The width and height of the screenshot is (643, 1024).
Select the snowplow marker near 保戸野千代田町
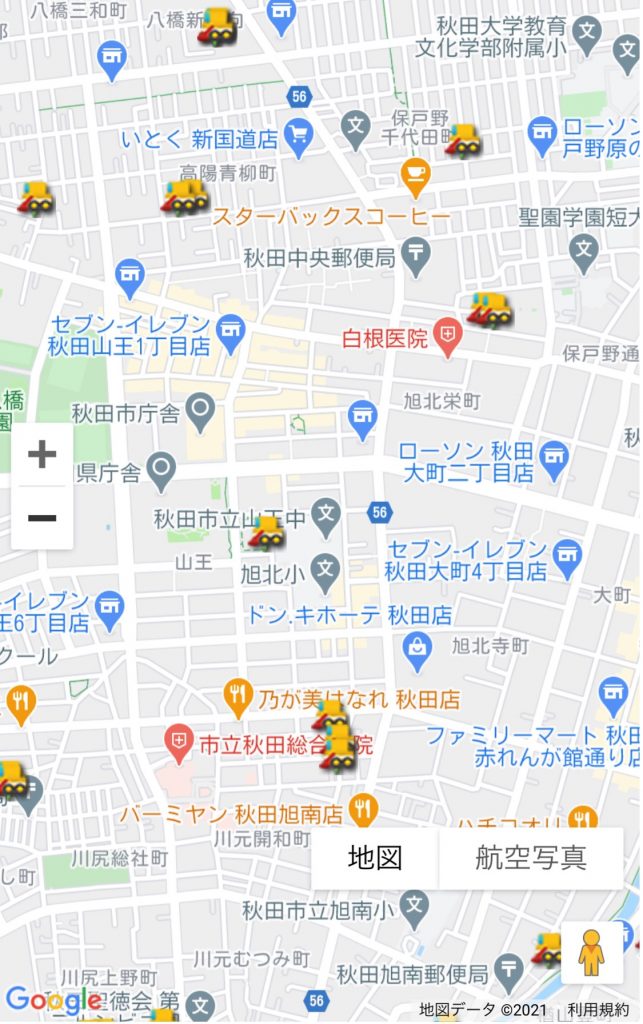pyautogui.click(x=463, y=141)
